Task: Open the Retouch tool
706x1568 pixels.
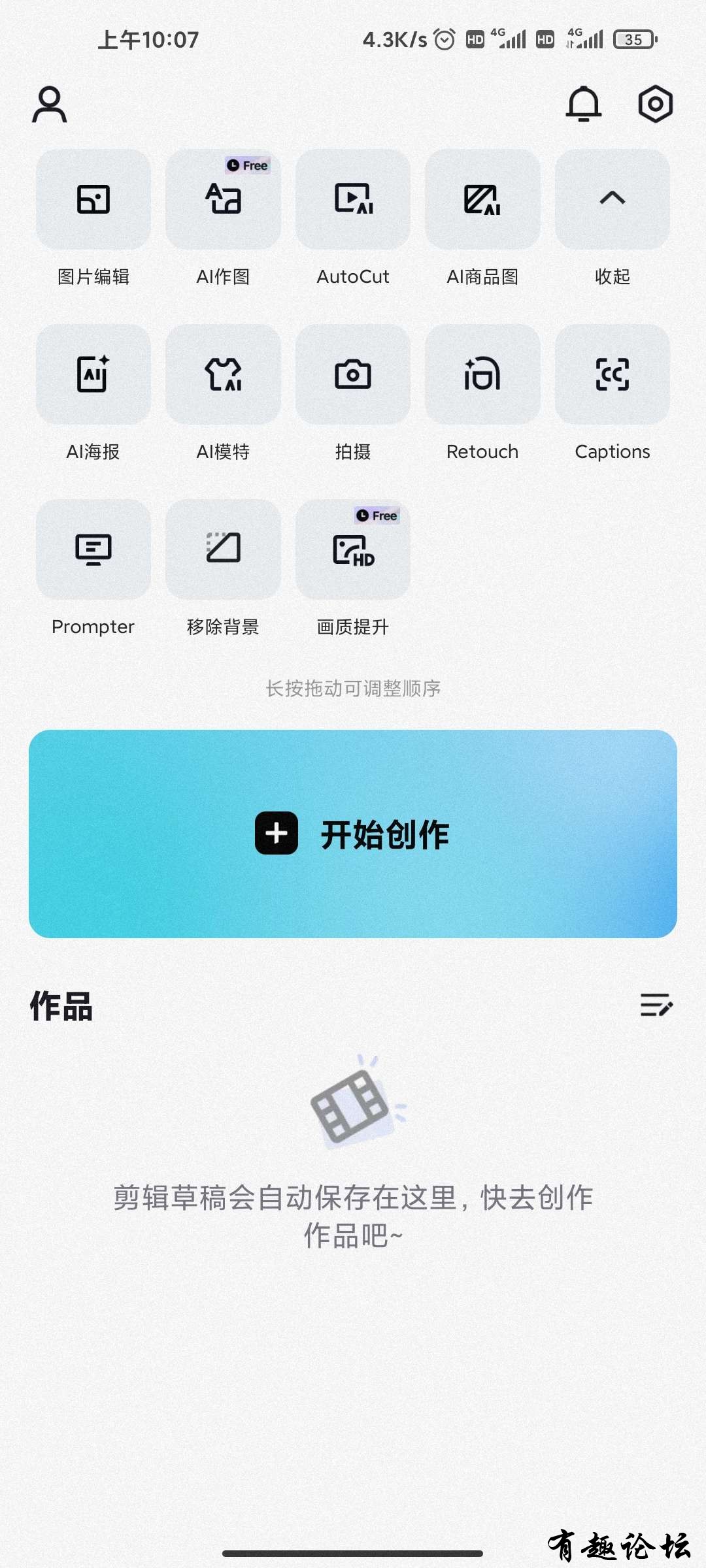Action: (x=482, y=375)
